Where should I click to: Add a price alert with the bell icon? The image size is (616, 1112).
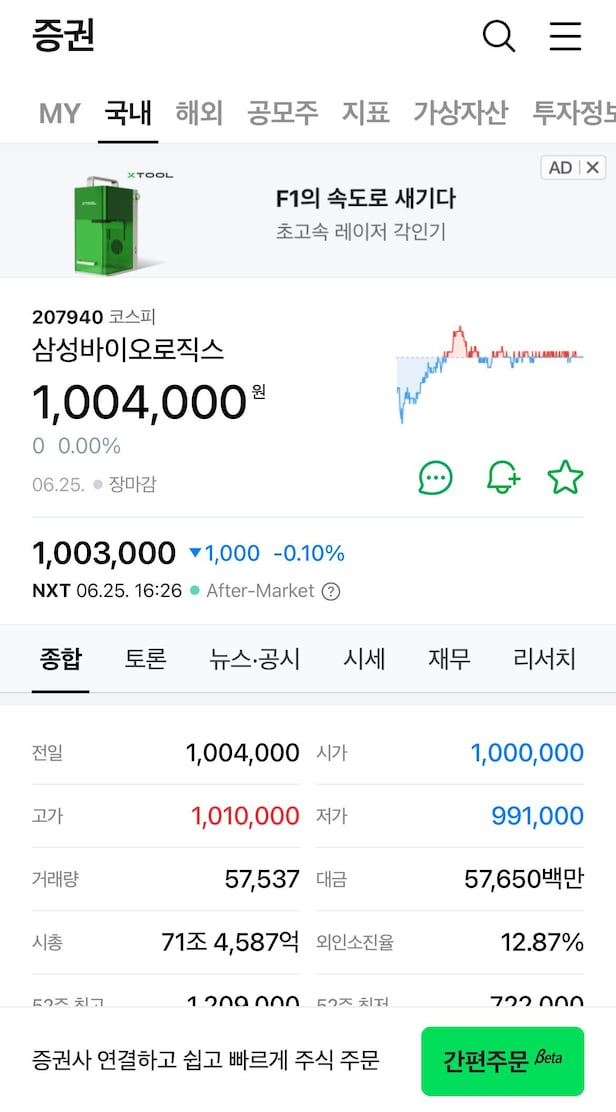pos(502,477)
